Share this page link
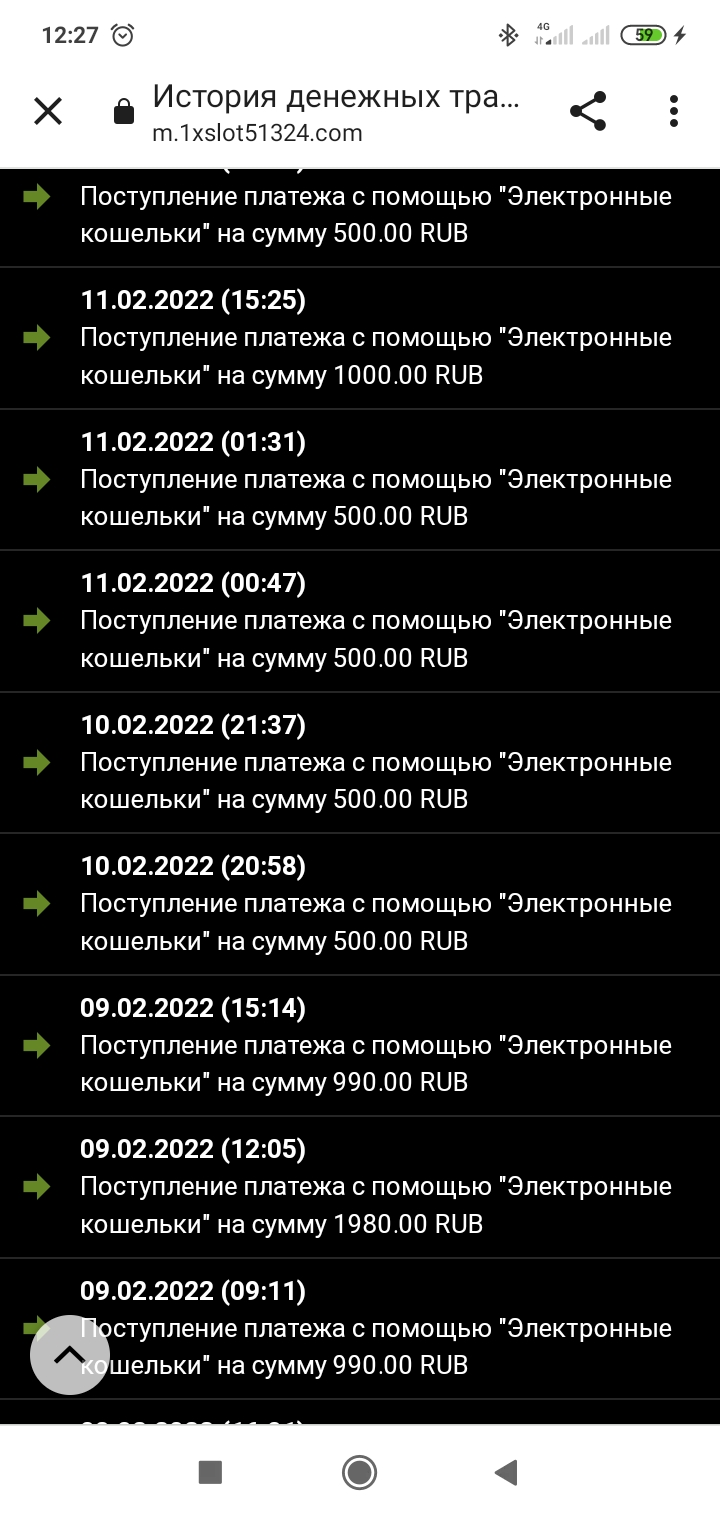This screenshot has width=720, height=1520. 588,112
